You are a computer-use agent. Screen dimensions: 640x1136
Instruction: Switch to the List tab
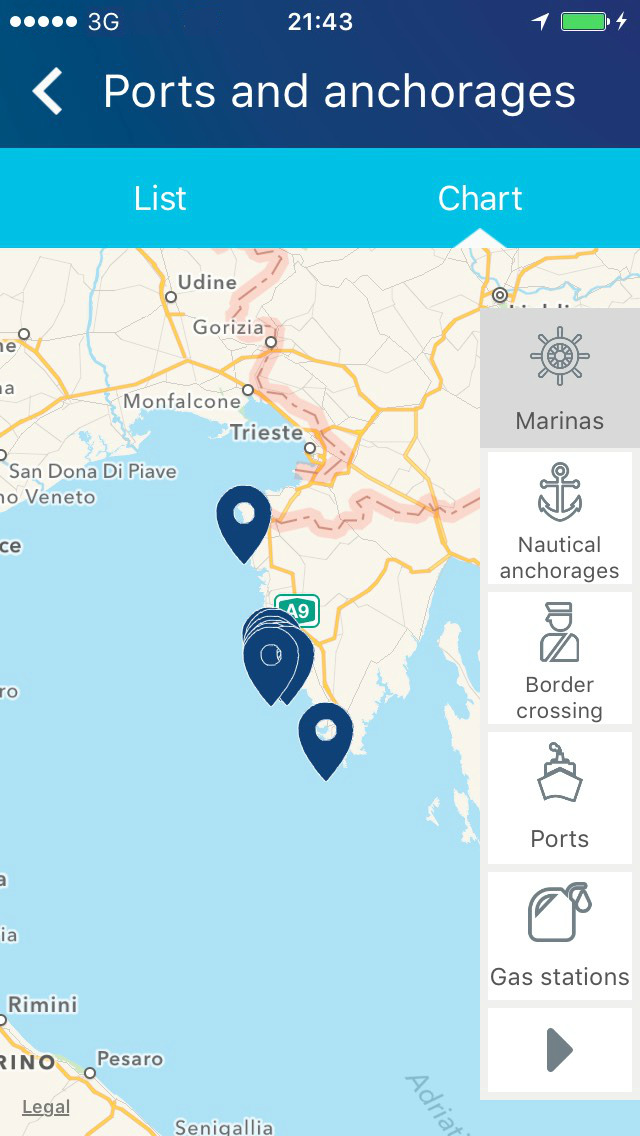(x=160, y=198)
